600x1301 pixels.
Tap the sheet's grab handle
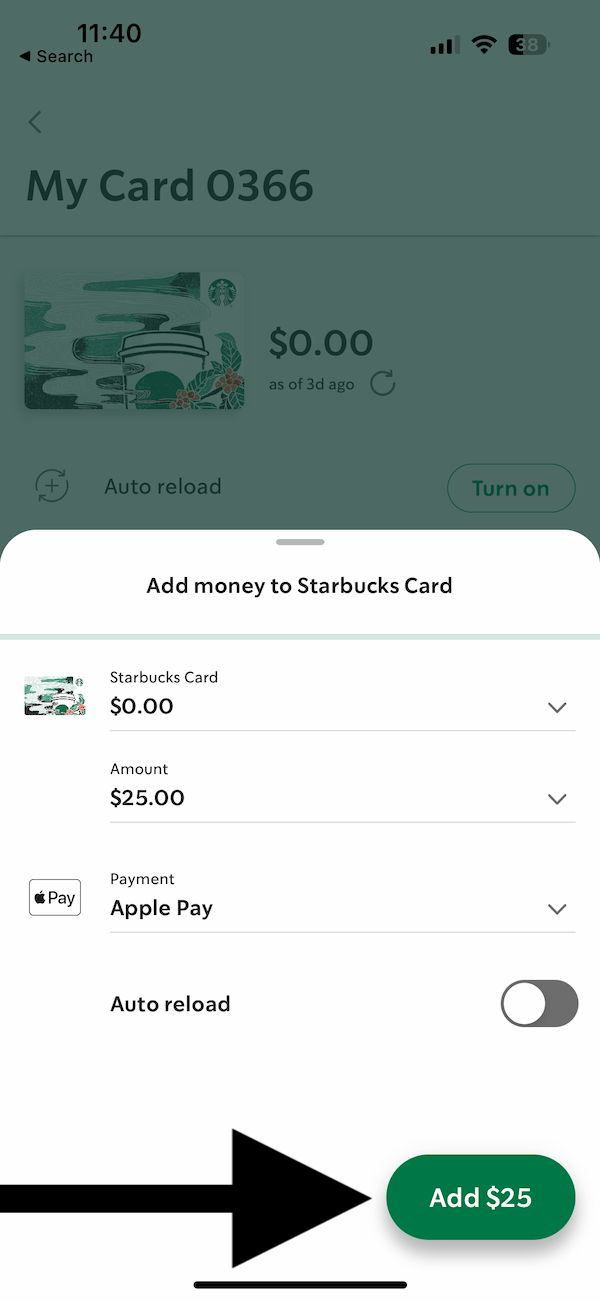(x=300, y=542)
